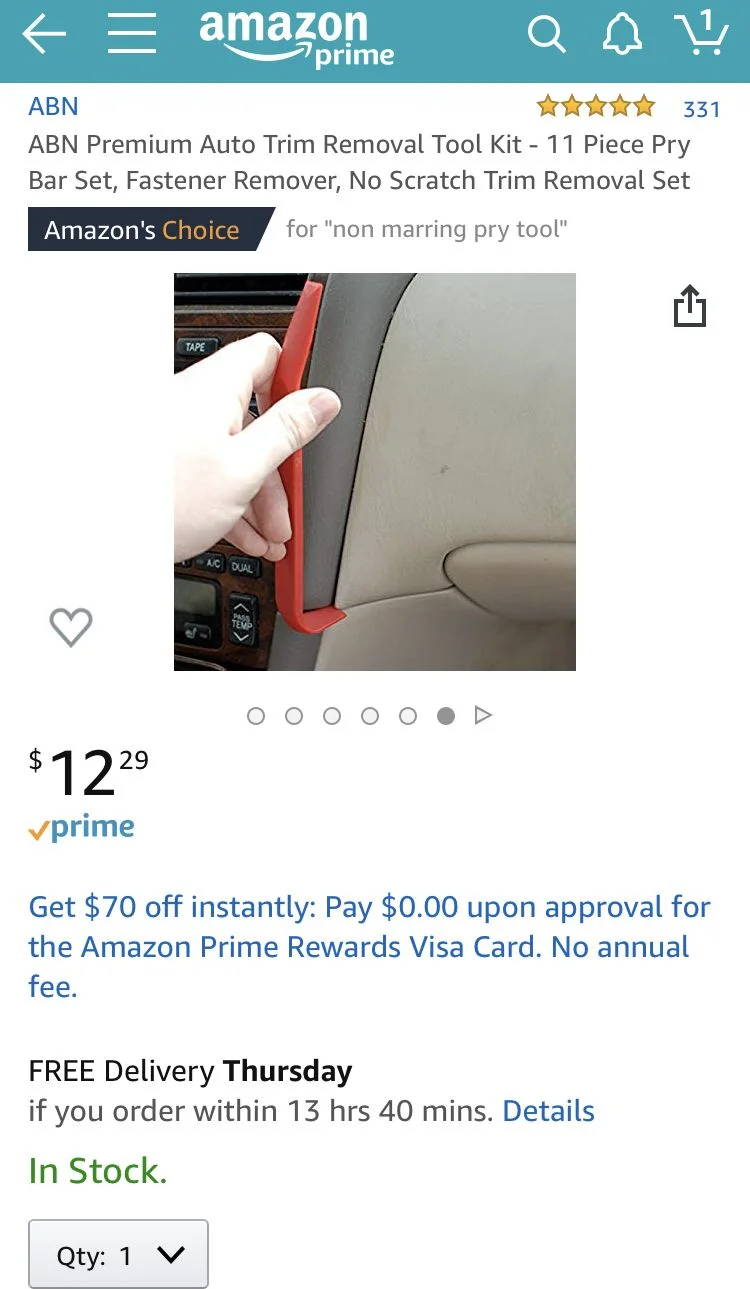Open the Qty dropdown
The width and height of the screenshot is (750, 1289).
[x=118, y=1254]
